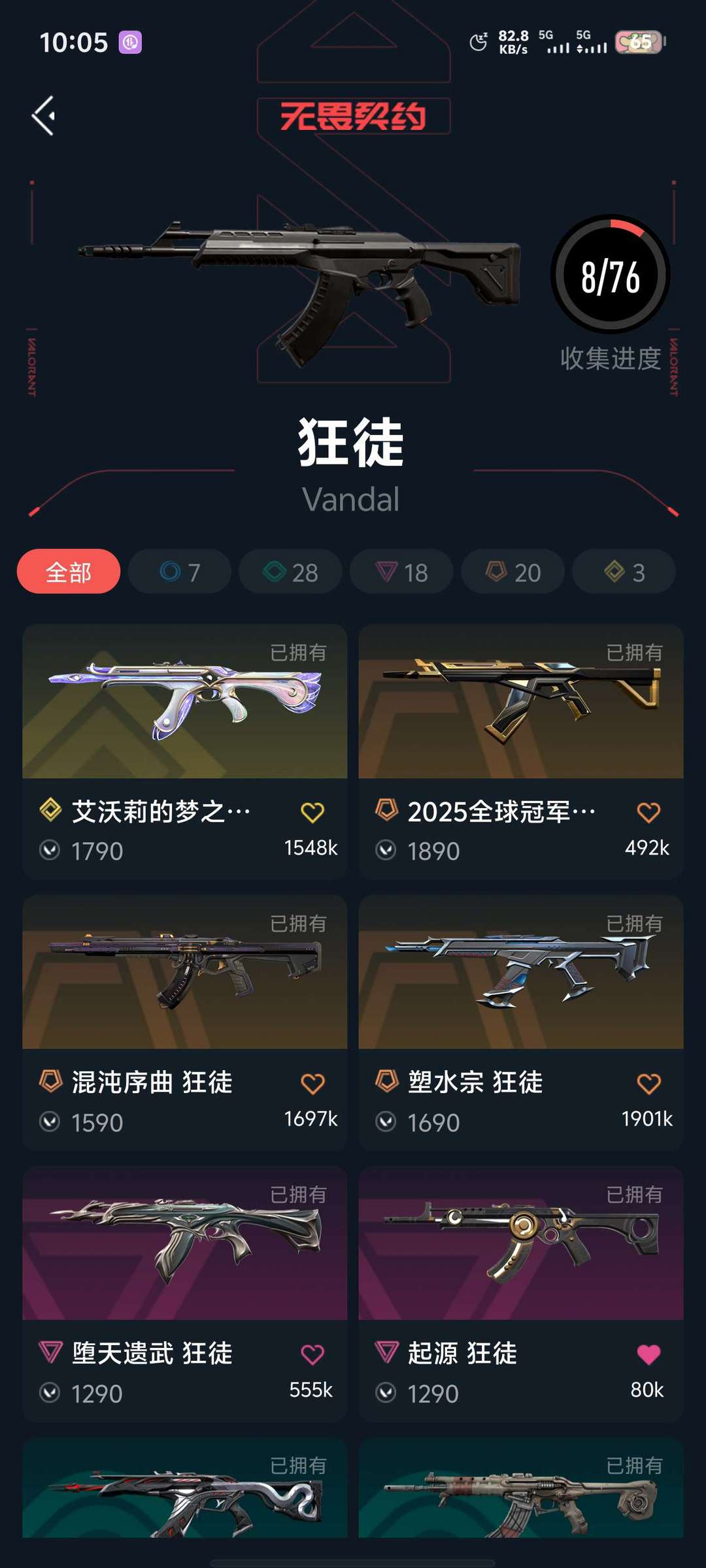Open the 混沌序曲 狂徒 skin card
Screen dimensions: 706x1568
pyautogui.click(x=185, y=1022)
